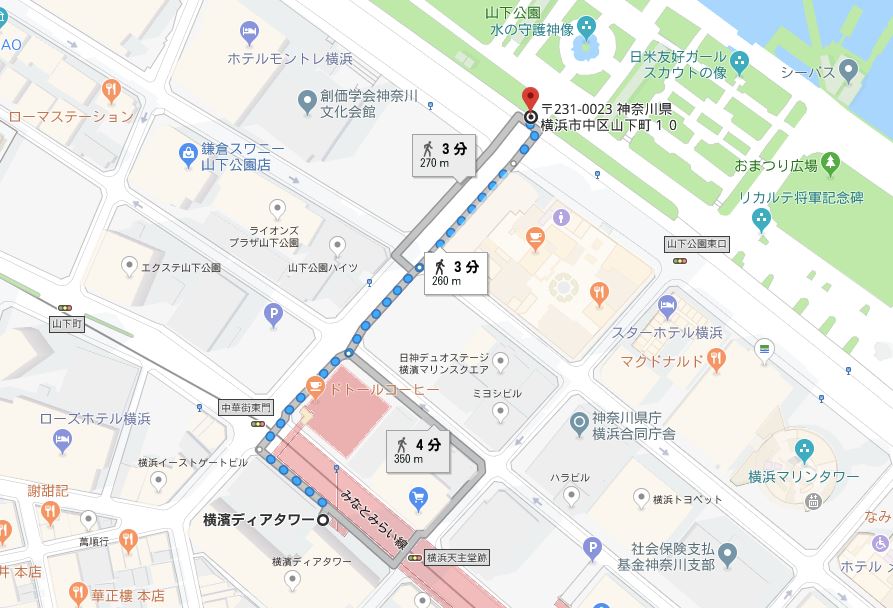Open 創価学会神奈川文化会館 place marker
This screenshot has height=608, width=893.
coord(308,101)
